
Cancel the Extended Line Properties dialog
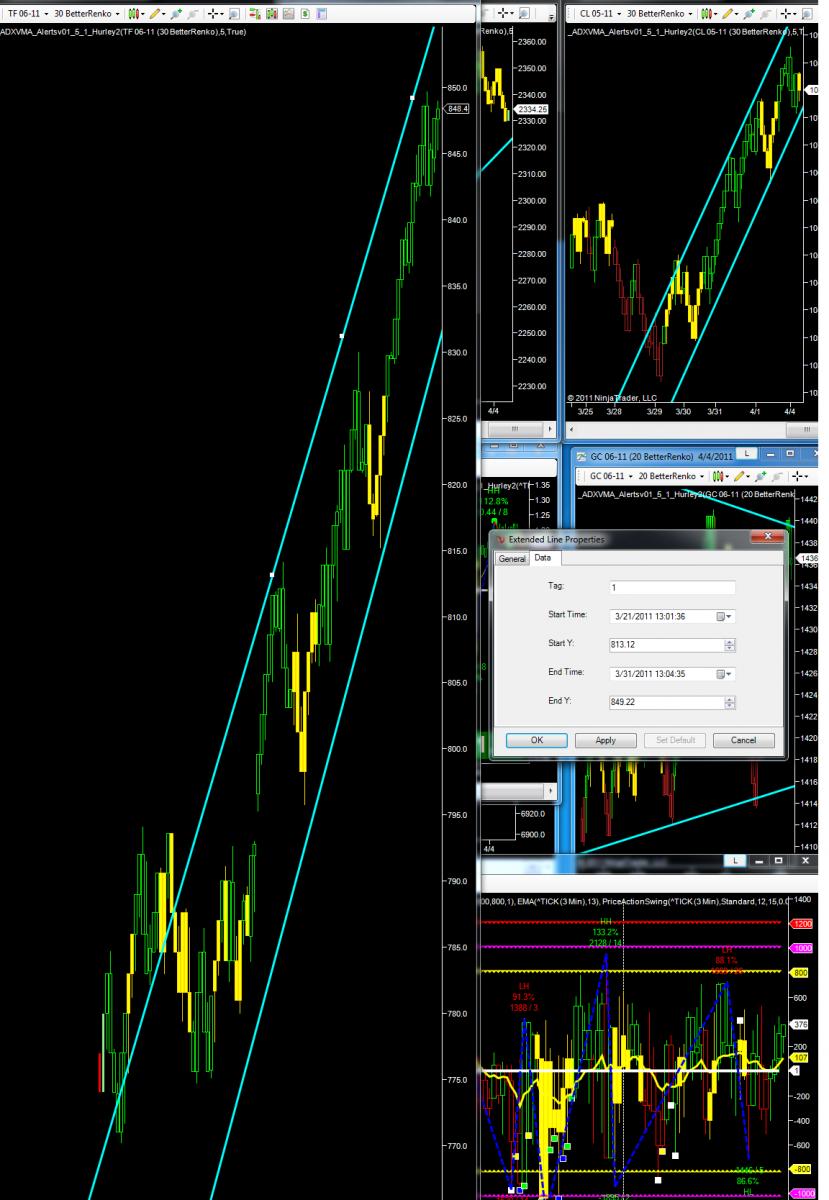pos(743,740)
